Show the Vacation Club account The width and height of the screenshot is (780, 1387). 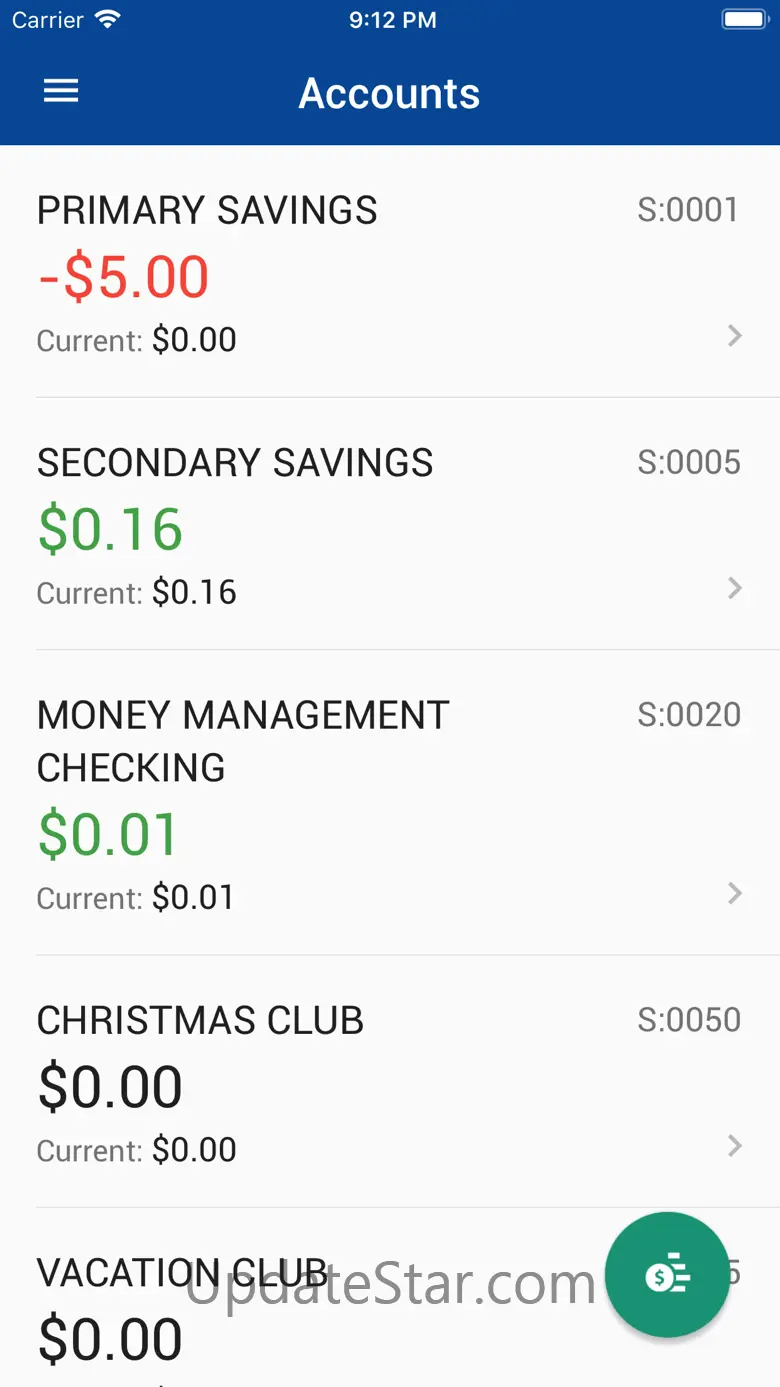300,1310
